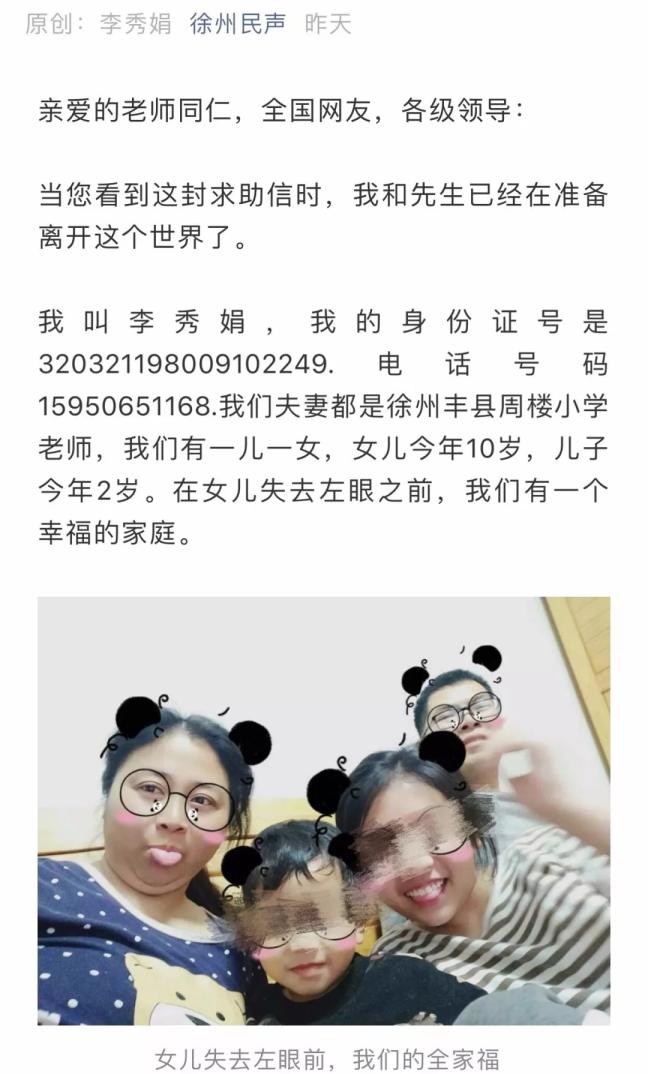This screenshot has width=648, height=1074.
Task: Open the 徐州民声 account link
Action: [238, 24]
